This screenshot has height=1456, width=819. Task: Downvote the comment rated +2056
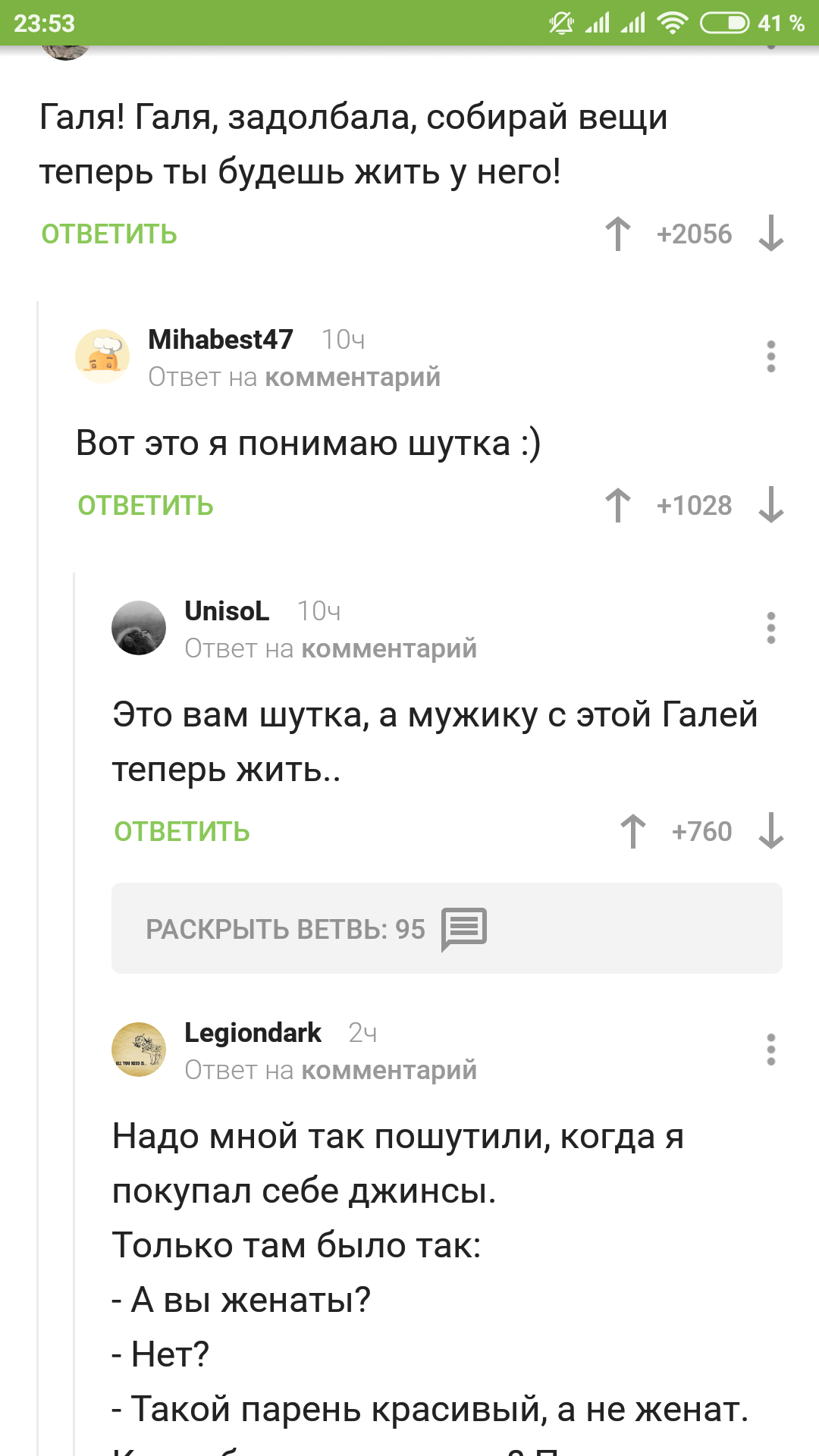pos(770,234)
